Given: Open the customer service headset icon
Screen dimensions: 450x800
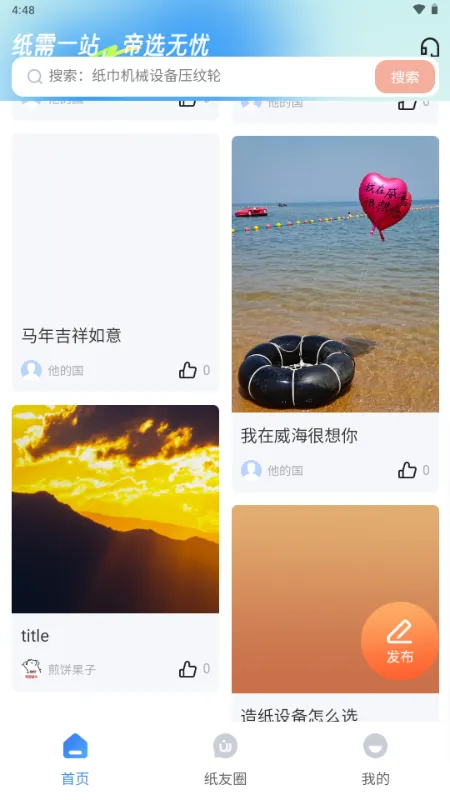Looking at the screenshot, I should pos(430,46).
